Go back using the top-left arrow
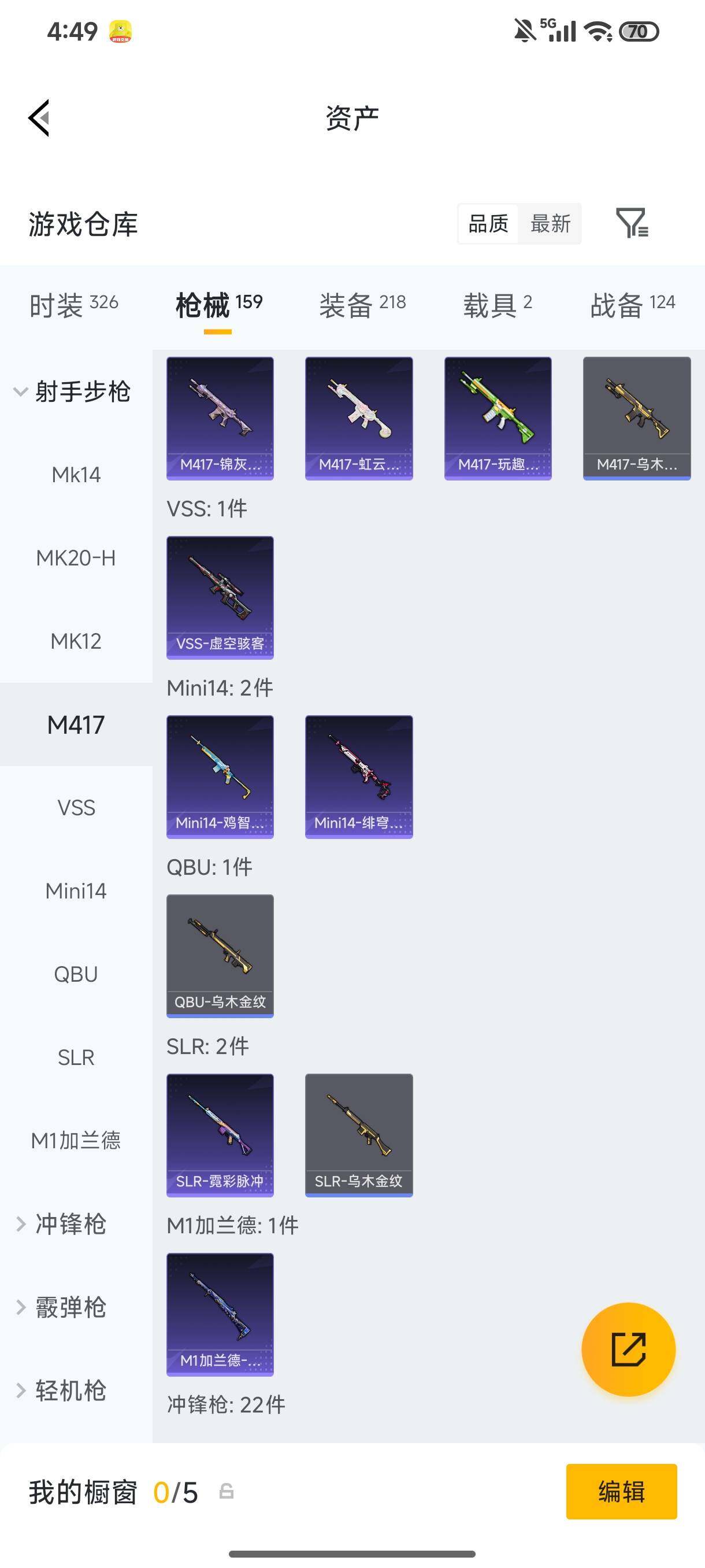Screen dimensions: 705x1568 (39, 118)
